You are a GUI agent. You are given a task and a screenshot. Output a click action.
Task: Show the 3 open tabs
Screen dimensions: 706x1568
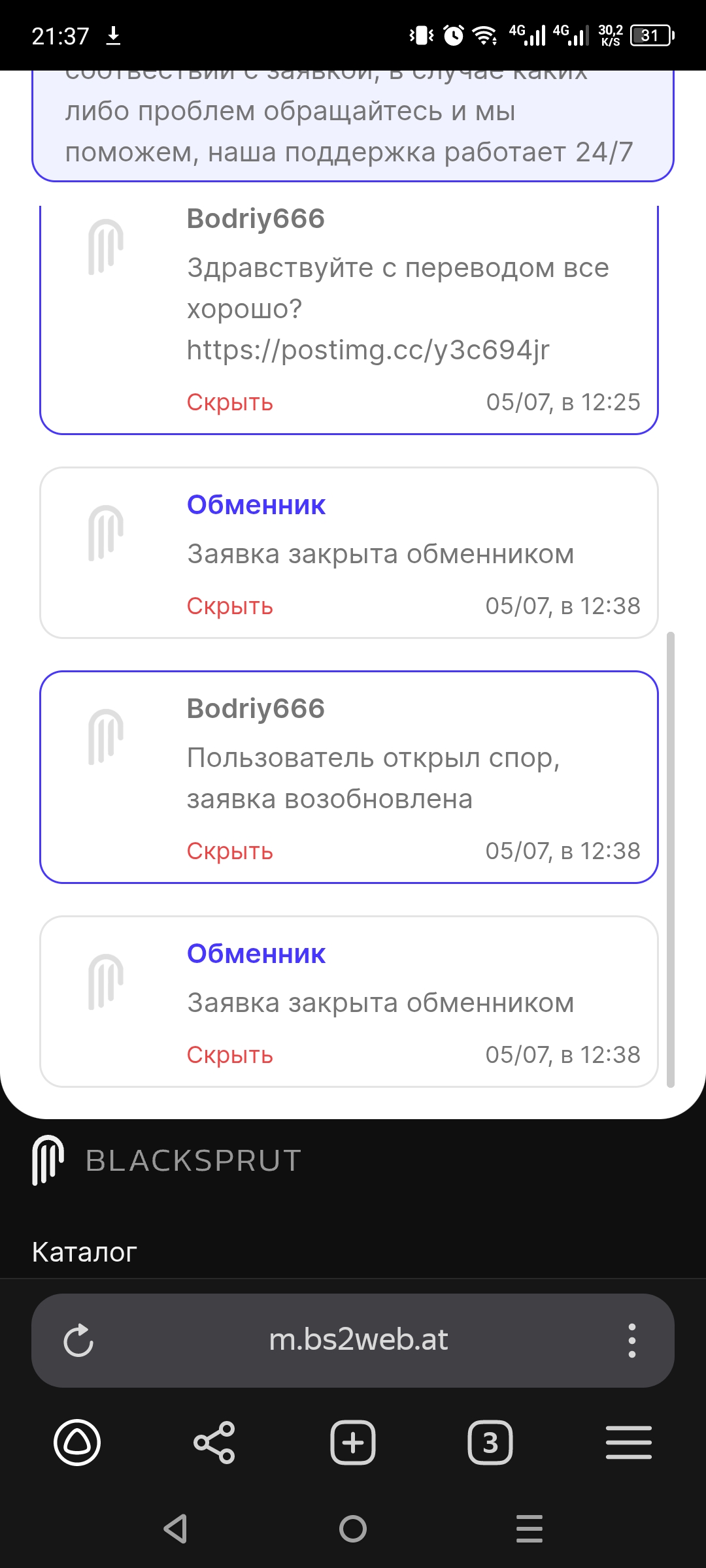point(490,1442)
